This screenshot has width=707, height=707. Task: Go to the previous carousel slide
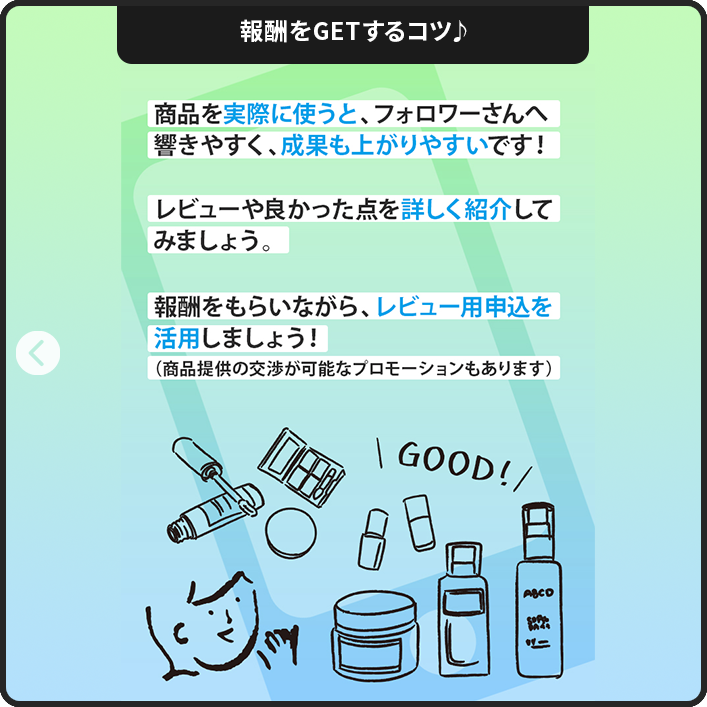[x=38, y=353]
